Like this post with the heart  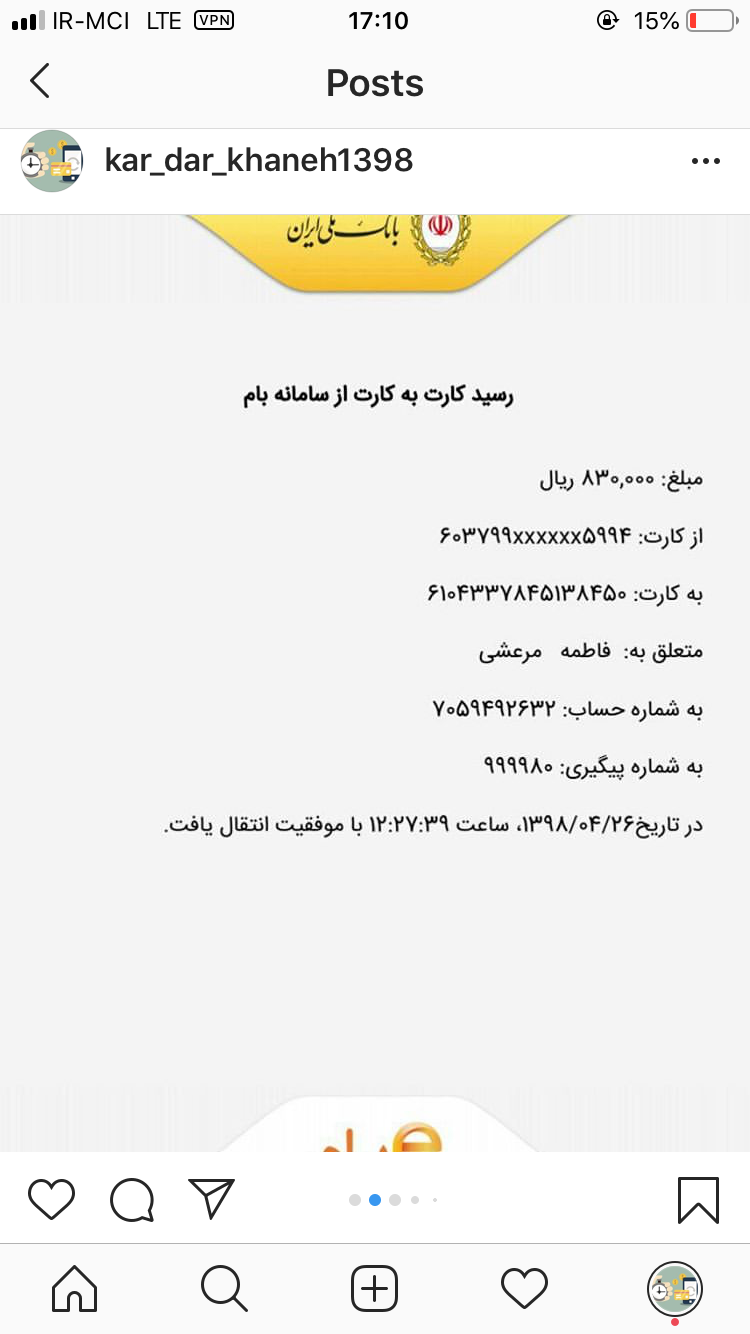pos(51,1198)
